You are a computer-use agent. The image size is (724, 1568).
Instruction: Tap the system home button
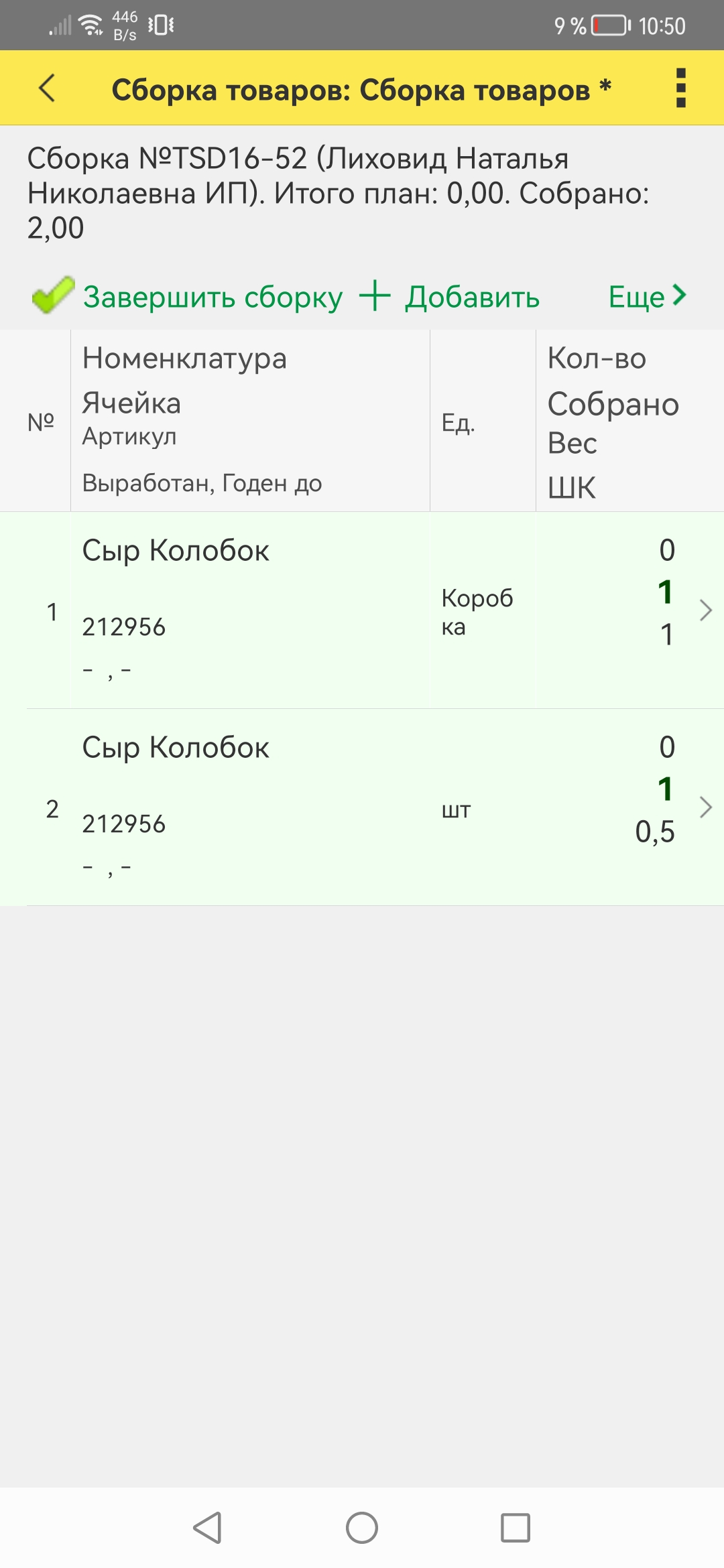tap(362, 1528)
